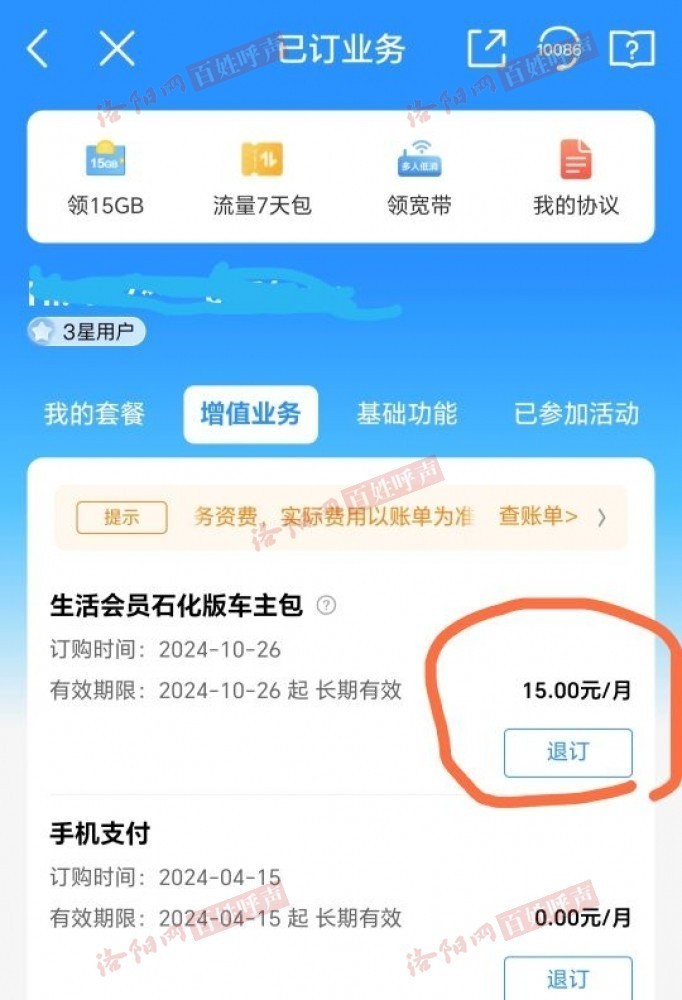This screenshot has width=682, height=1000.
Task: Select the 增值业务 tab
Action: (251, 414)
